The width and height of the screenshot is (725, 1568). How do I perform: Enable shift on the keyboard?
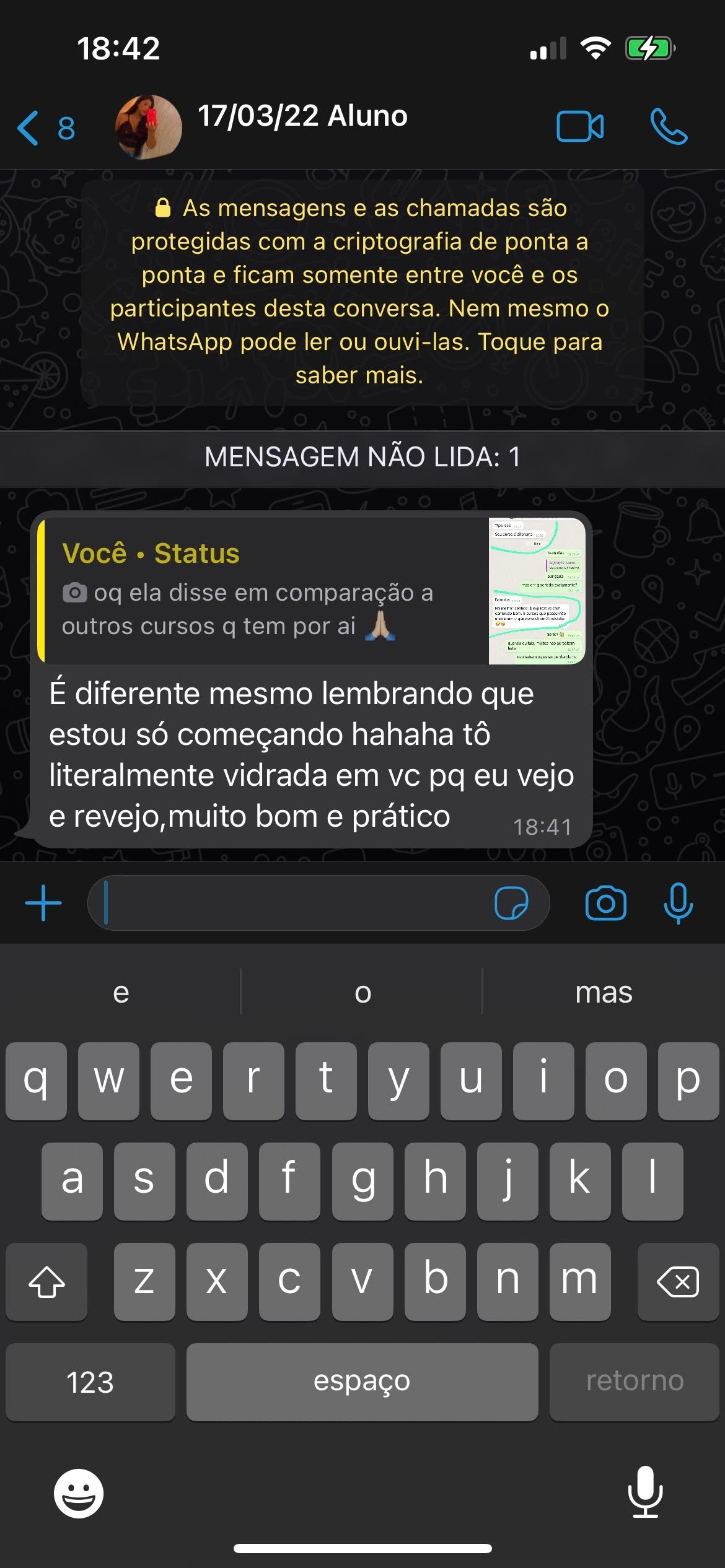tap(46, 1281)
